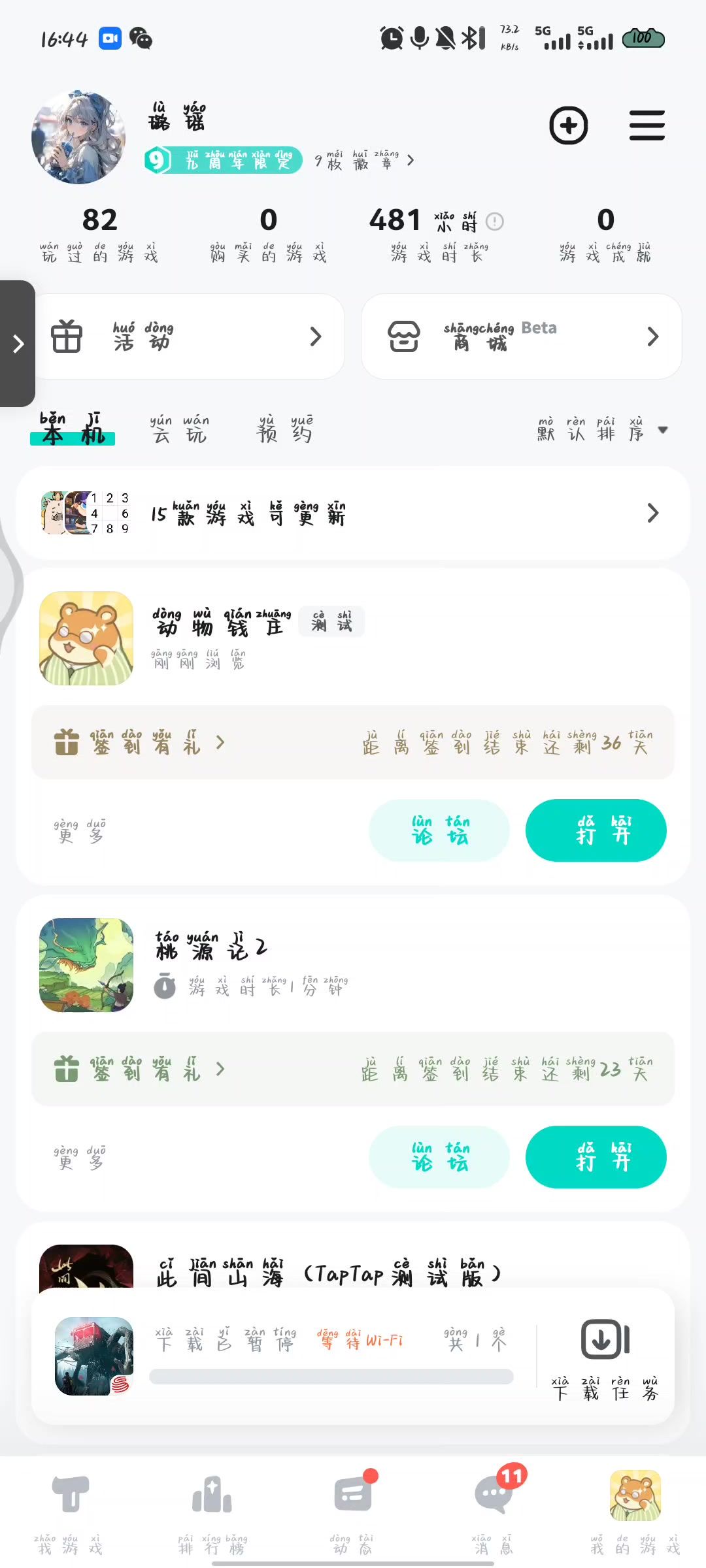Viewport: 706px width, 1568px height.
Task: View the 9 枚徽章 badges
Action: point(363,161)
